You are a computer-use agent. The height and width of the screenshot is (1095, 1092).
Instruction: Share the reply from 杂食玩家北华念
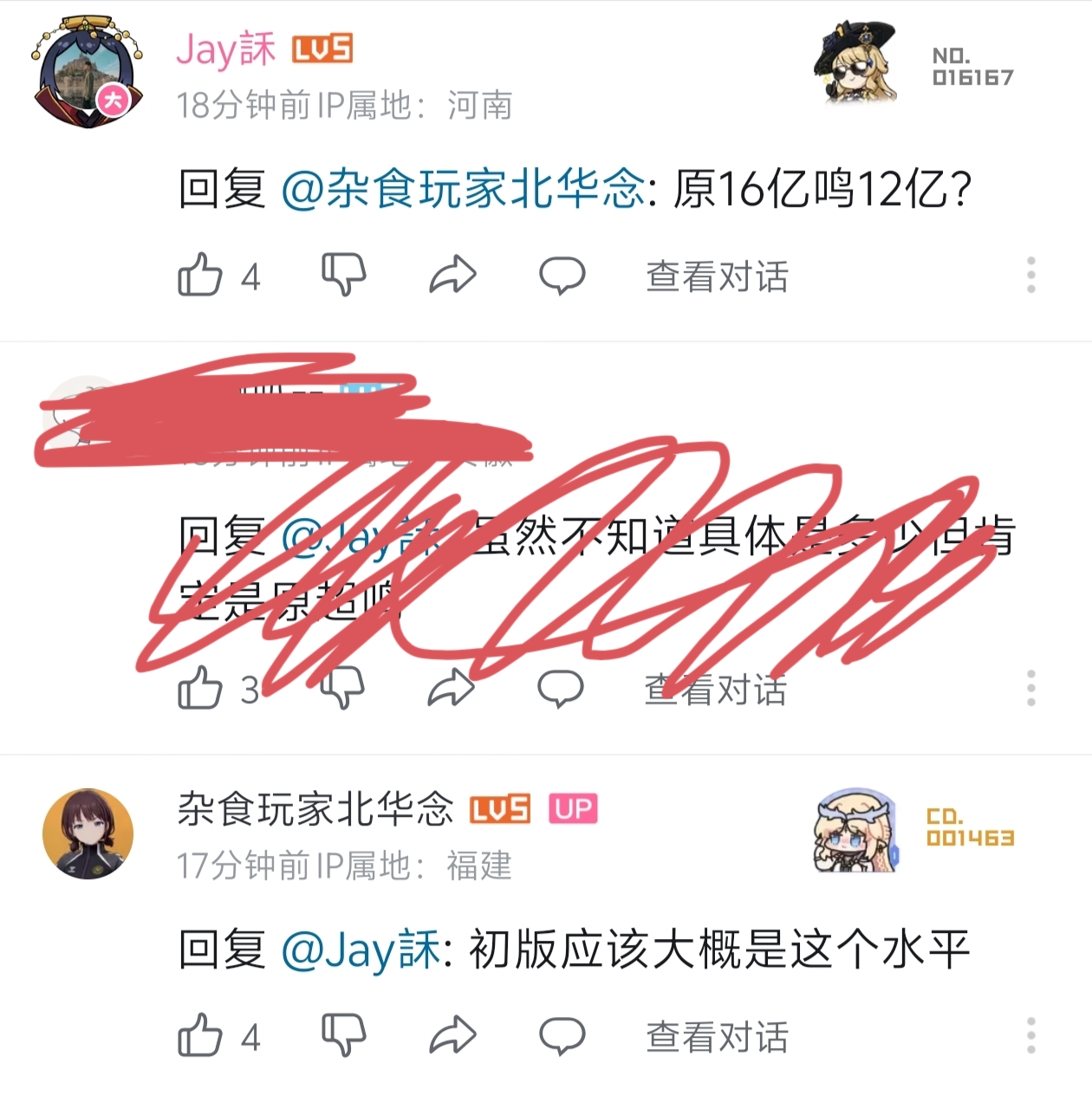coord(453,1036)
